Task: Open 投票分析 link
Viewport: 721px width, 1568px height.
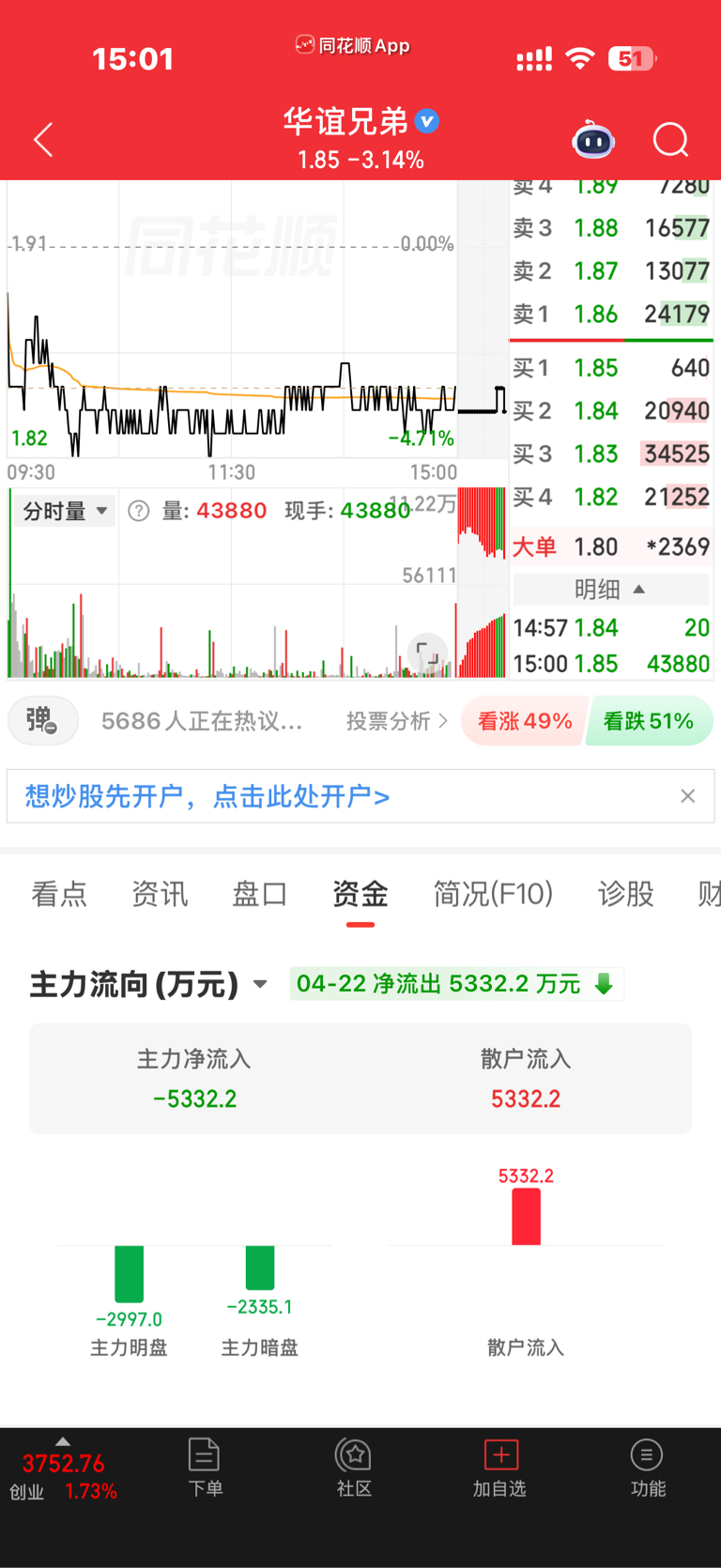Action: 397,721
